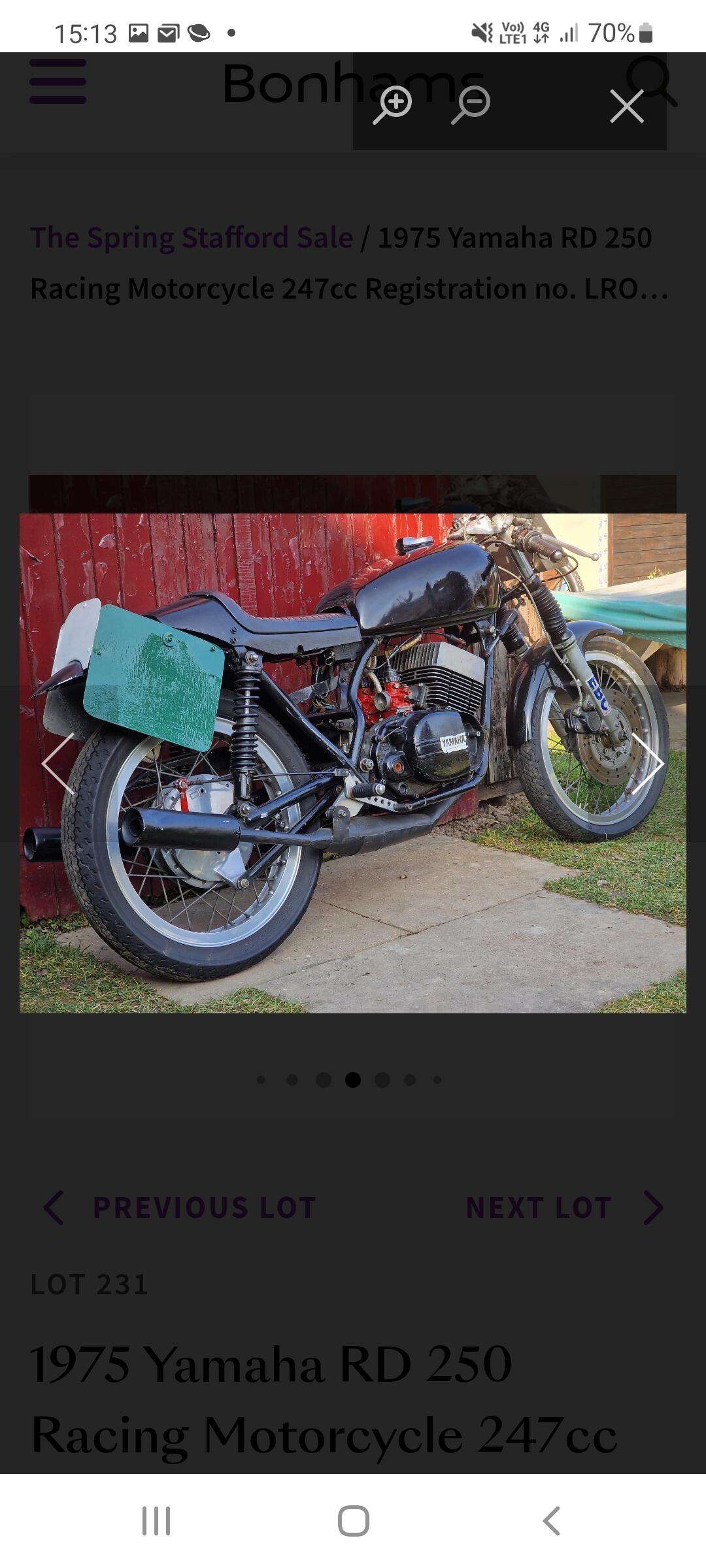Go to the phone home screen
The width and height of the screenshot is (706, 1568).
pos(353,1521)
